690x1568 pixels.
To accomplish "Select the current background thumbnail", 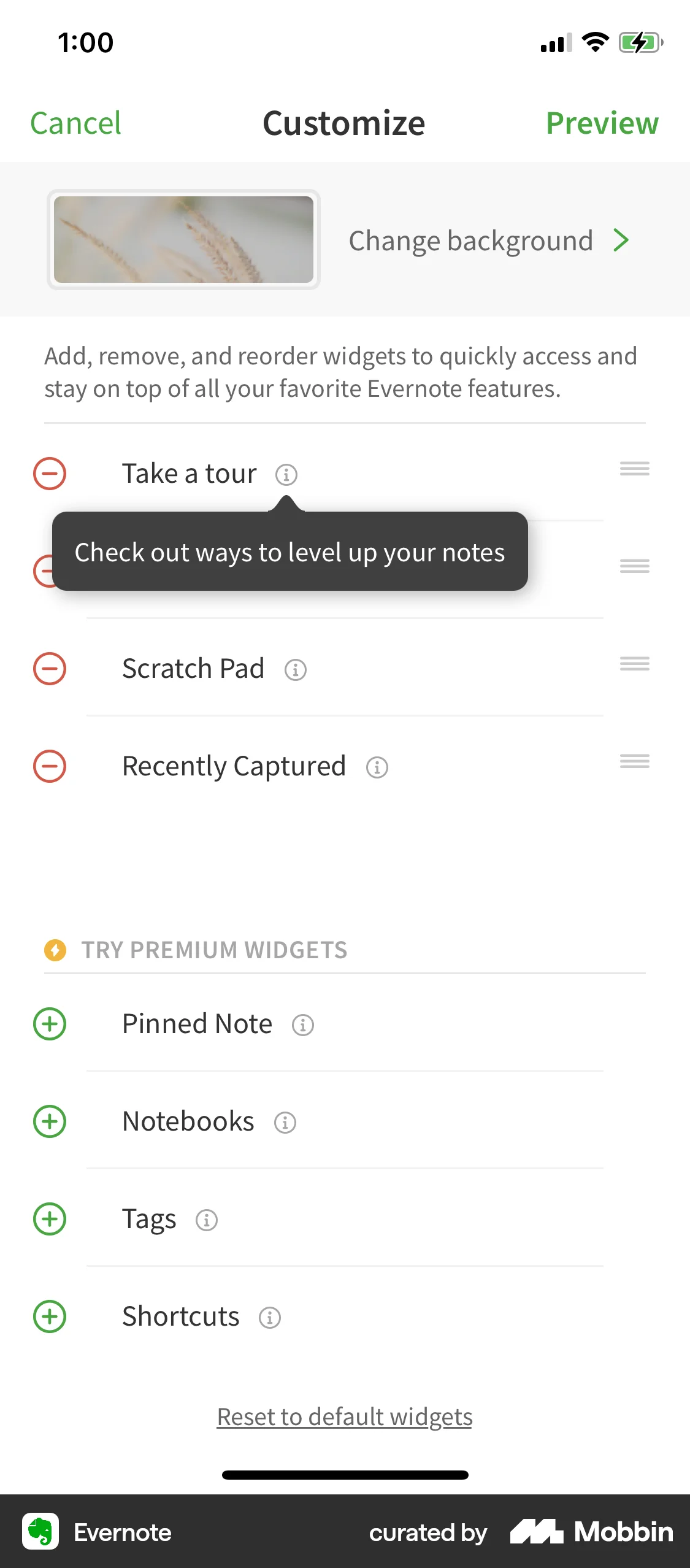I will [183, 239].
